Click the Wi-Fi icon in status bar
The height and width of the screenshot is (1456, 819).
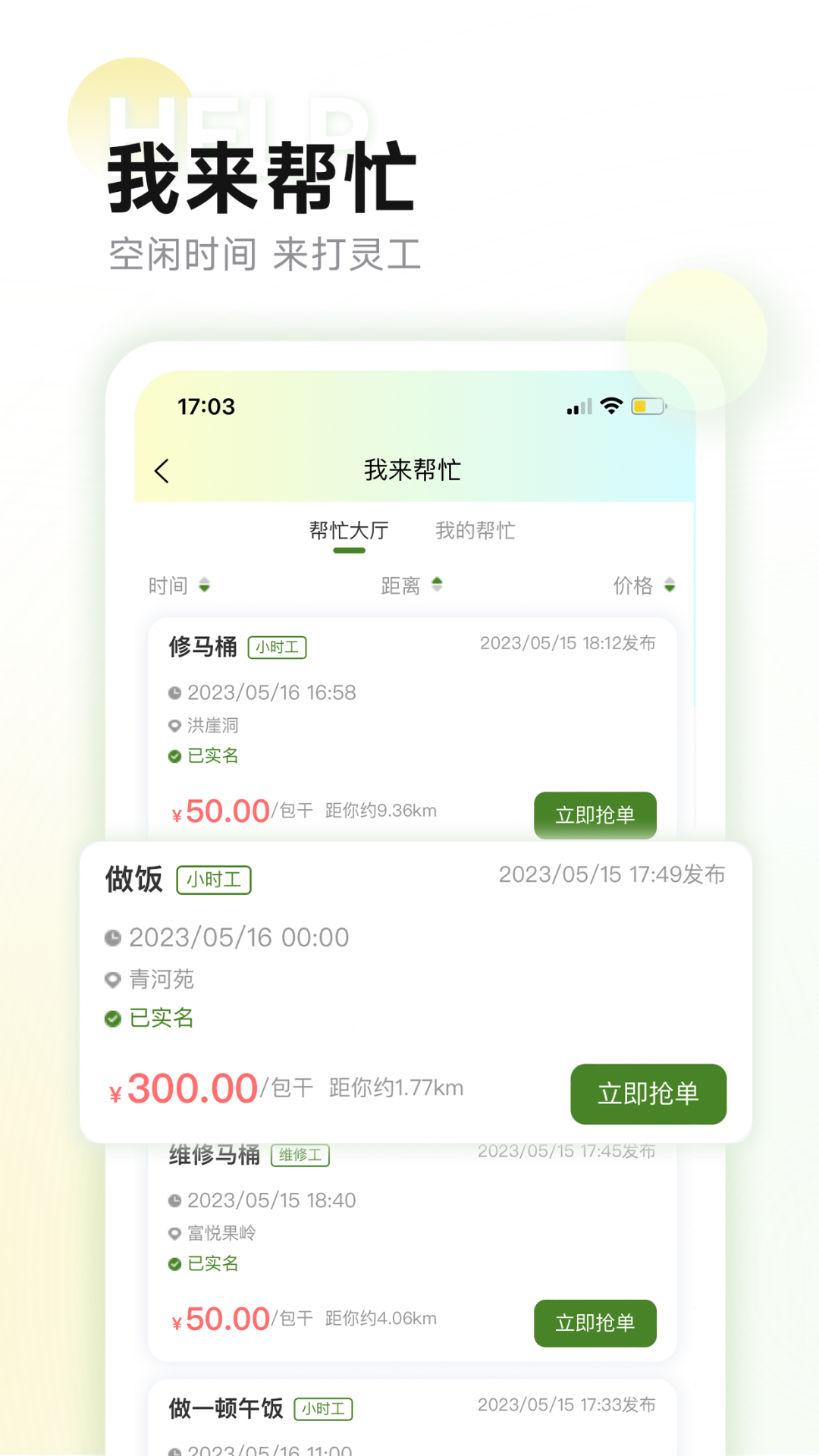click(611, 406)
